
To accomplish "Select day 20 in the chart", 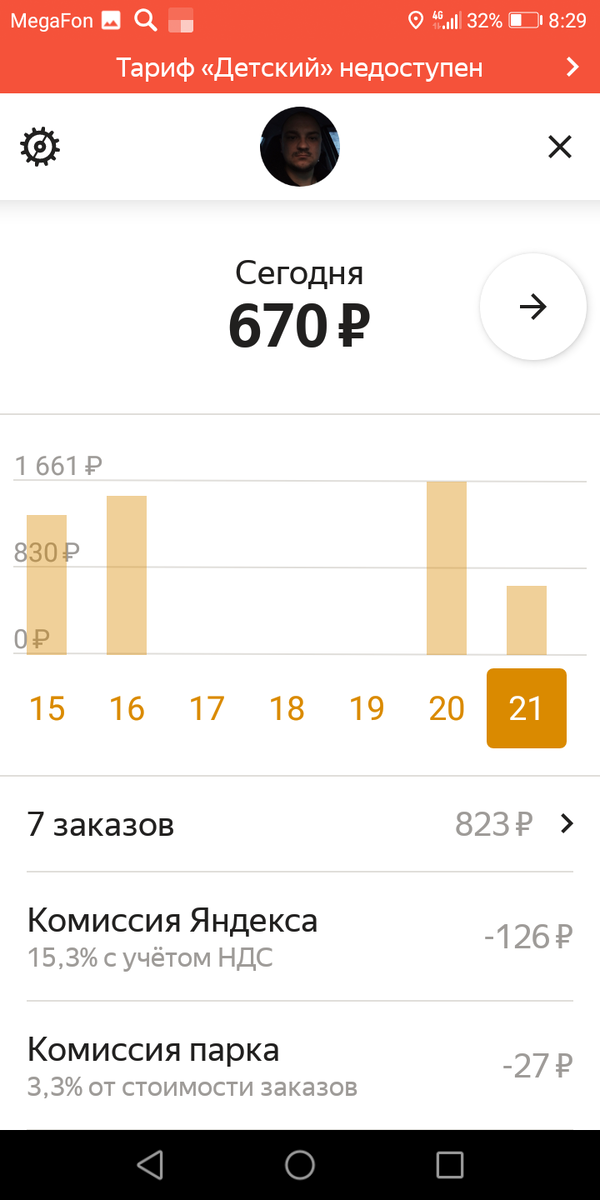I will [447, 708].
